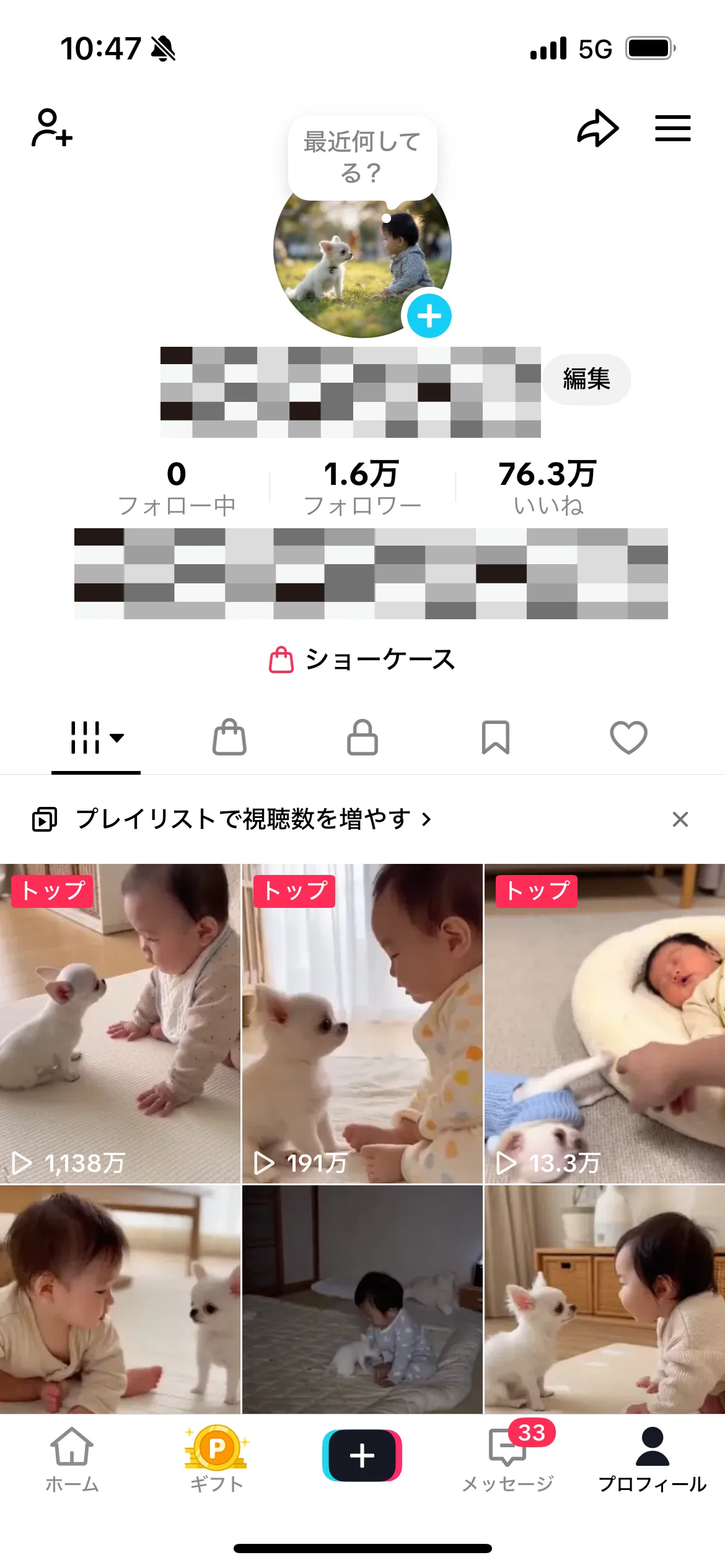Dismiss the playlist suggestion banner
Screen dimensions: 725x1568
[x=680, y=819]
